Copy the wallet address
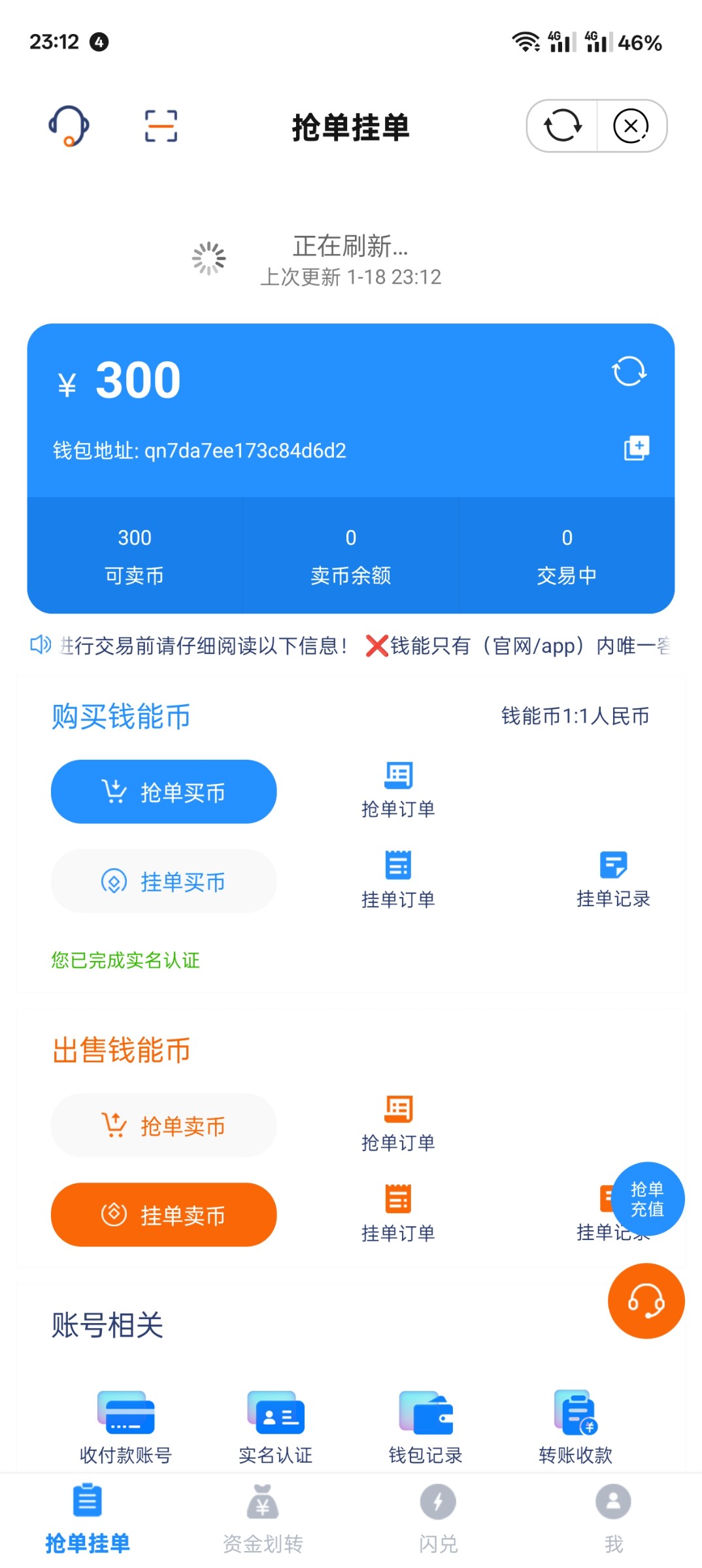 (636, 448)
